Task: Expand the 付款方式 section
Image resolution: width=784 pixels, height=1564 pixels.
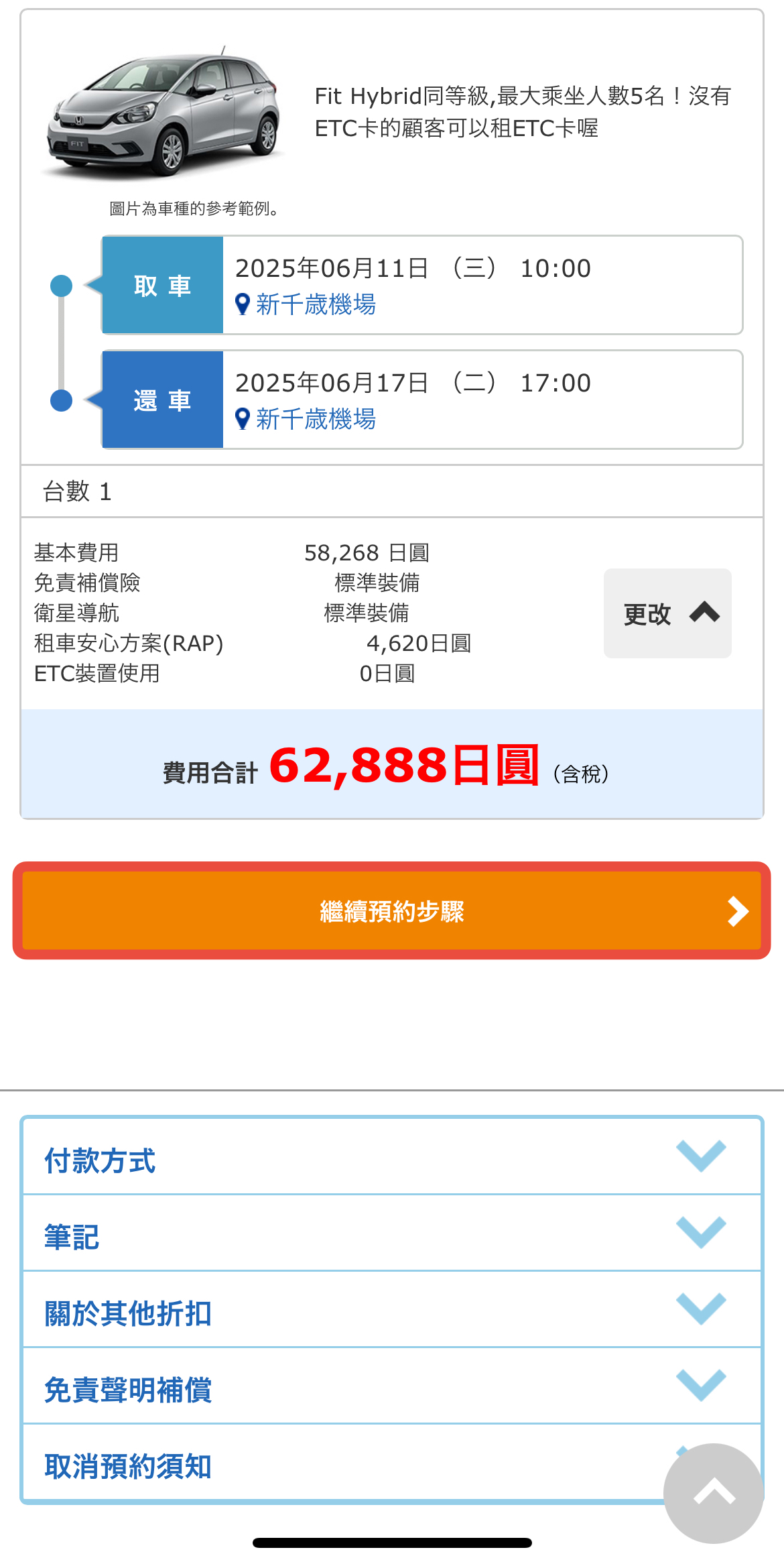Action: (x=392, y=1158)
